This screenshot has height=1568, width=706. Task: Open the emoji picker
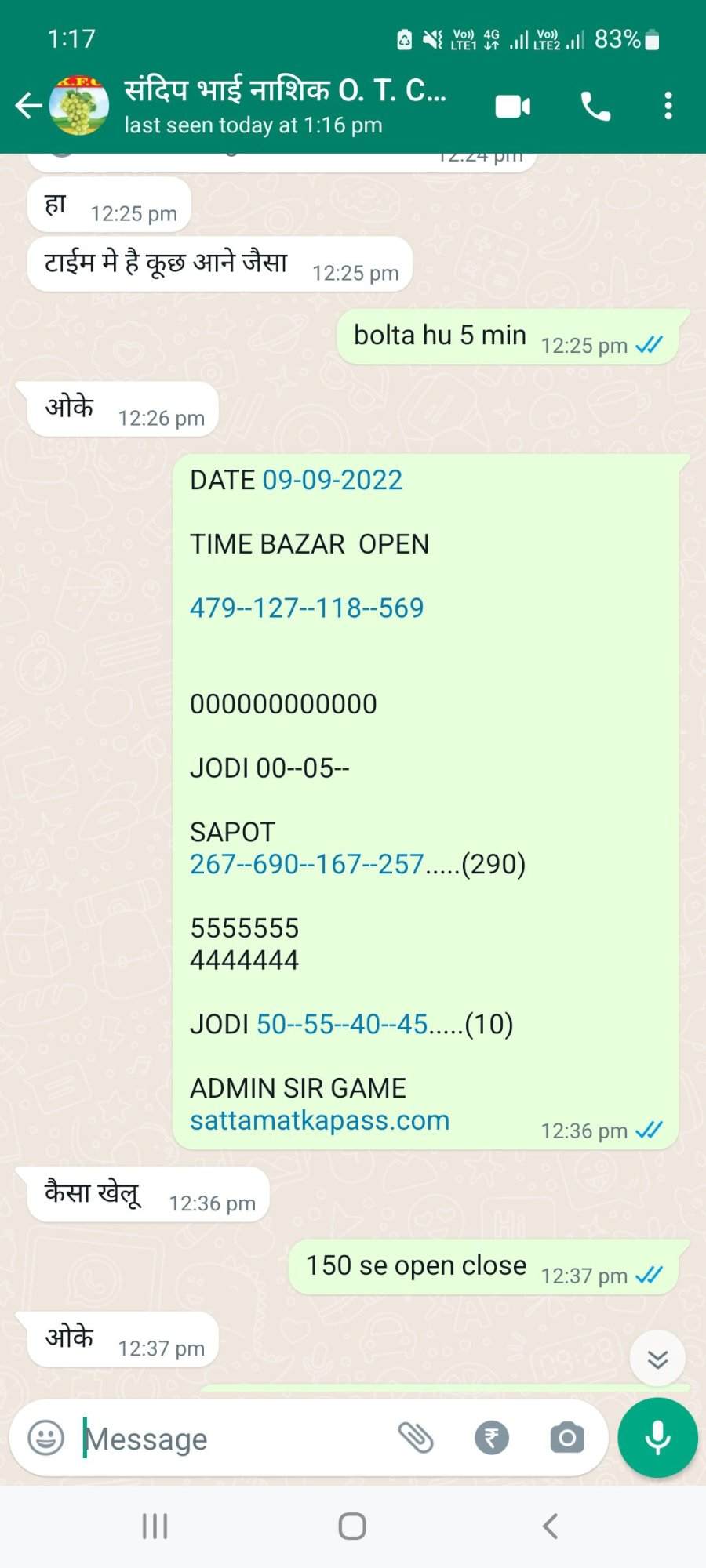click(x=45, y=1438)
